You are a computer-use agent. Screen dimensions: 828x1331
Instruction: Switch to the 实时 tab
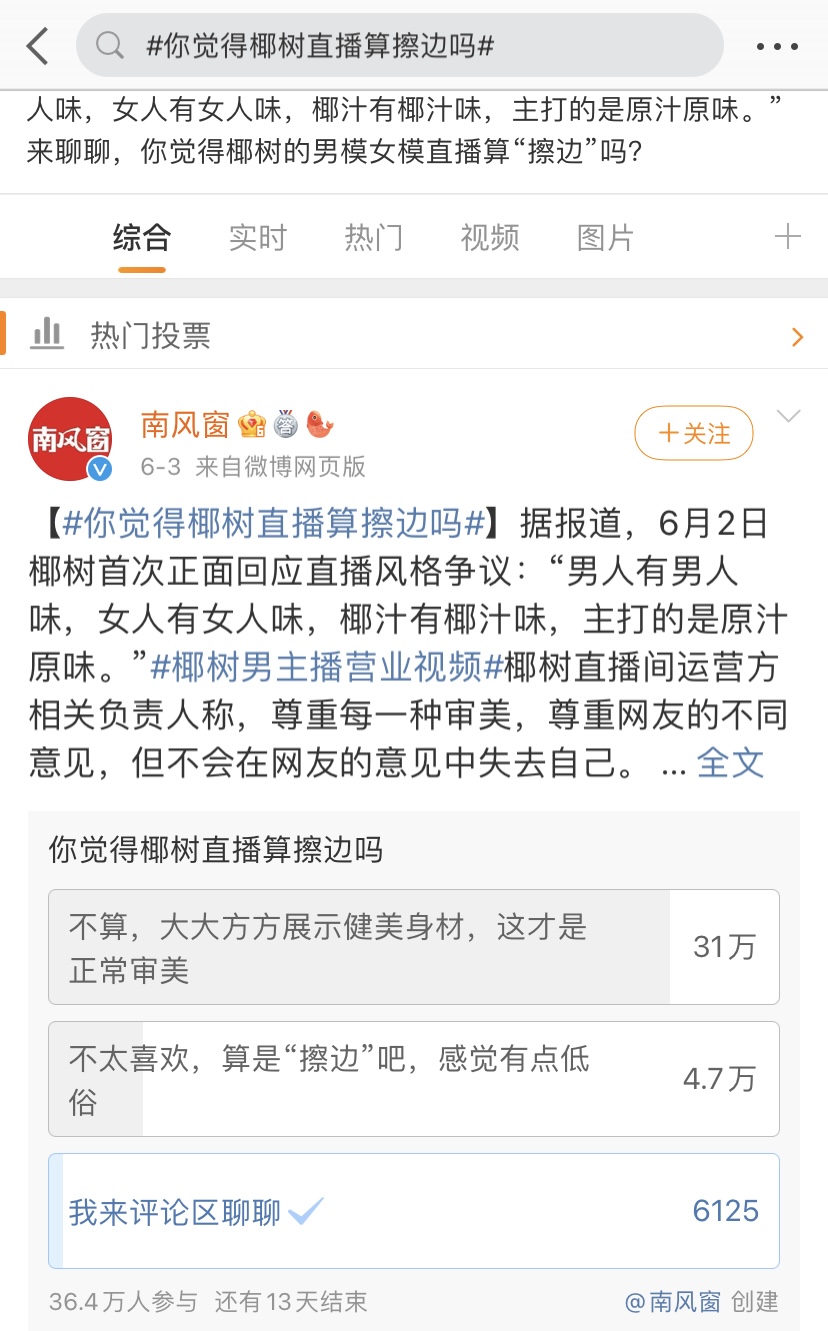(257, 238)
